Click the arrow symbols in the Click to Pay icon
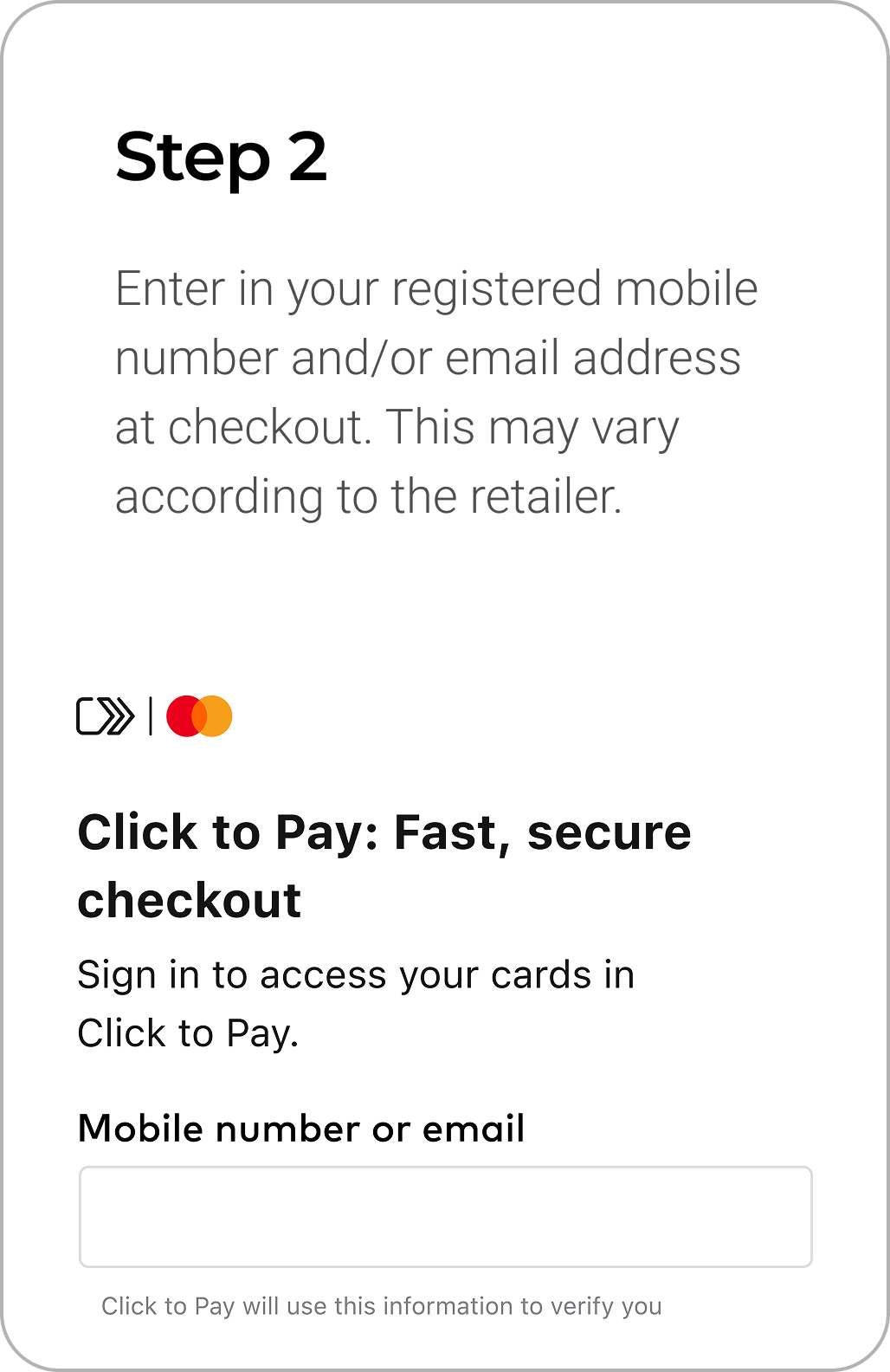890x1372 pixels. [118, 715]
